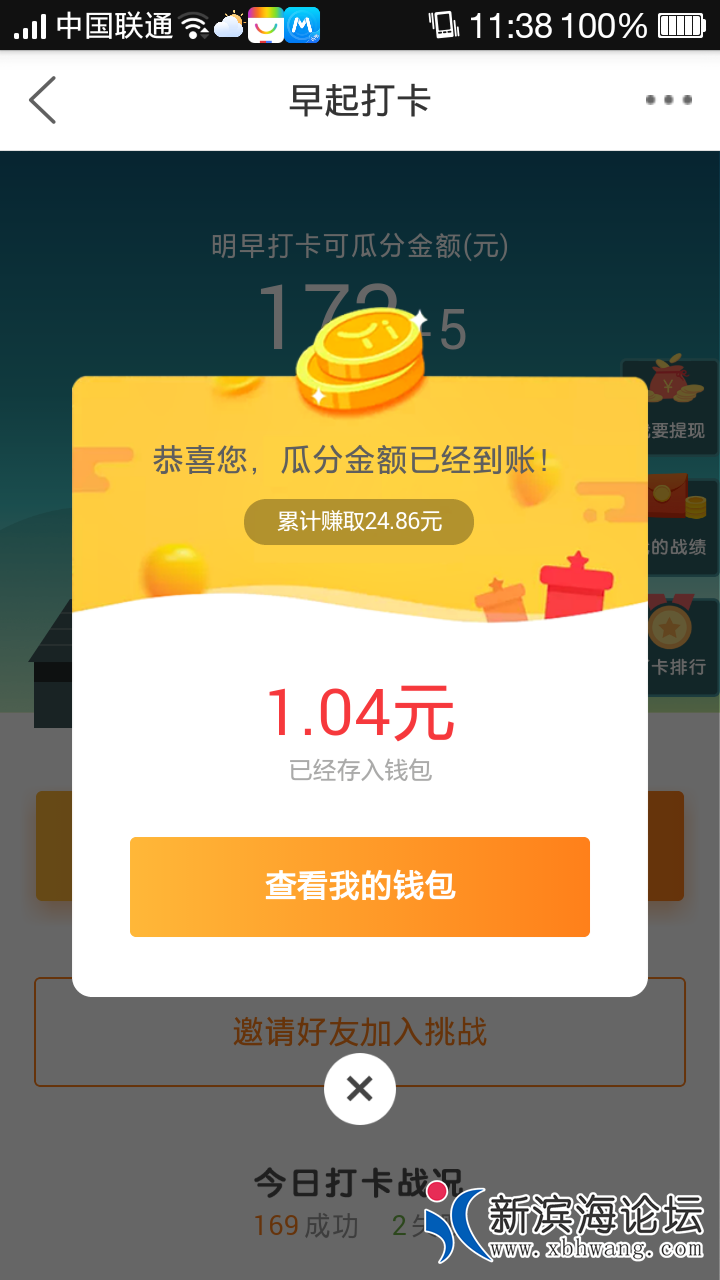This screenshot has height=1280, width=720.
Task: Open the three-dot overflow menu
Action: click(668, 100)
